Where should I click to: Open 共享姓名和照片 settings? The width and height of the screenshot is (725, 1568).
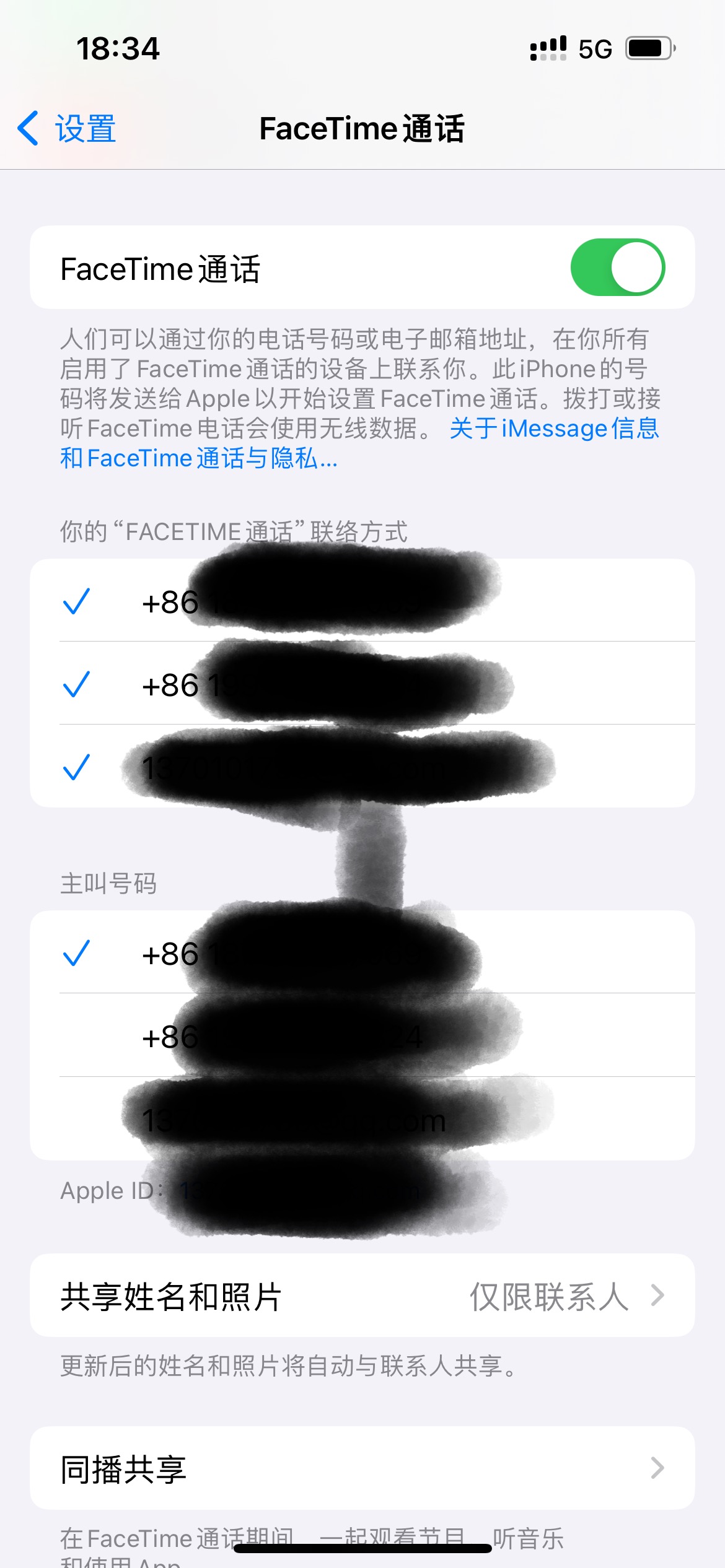point(362,1296)
